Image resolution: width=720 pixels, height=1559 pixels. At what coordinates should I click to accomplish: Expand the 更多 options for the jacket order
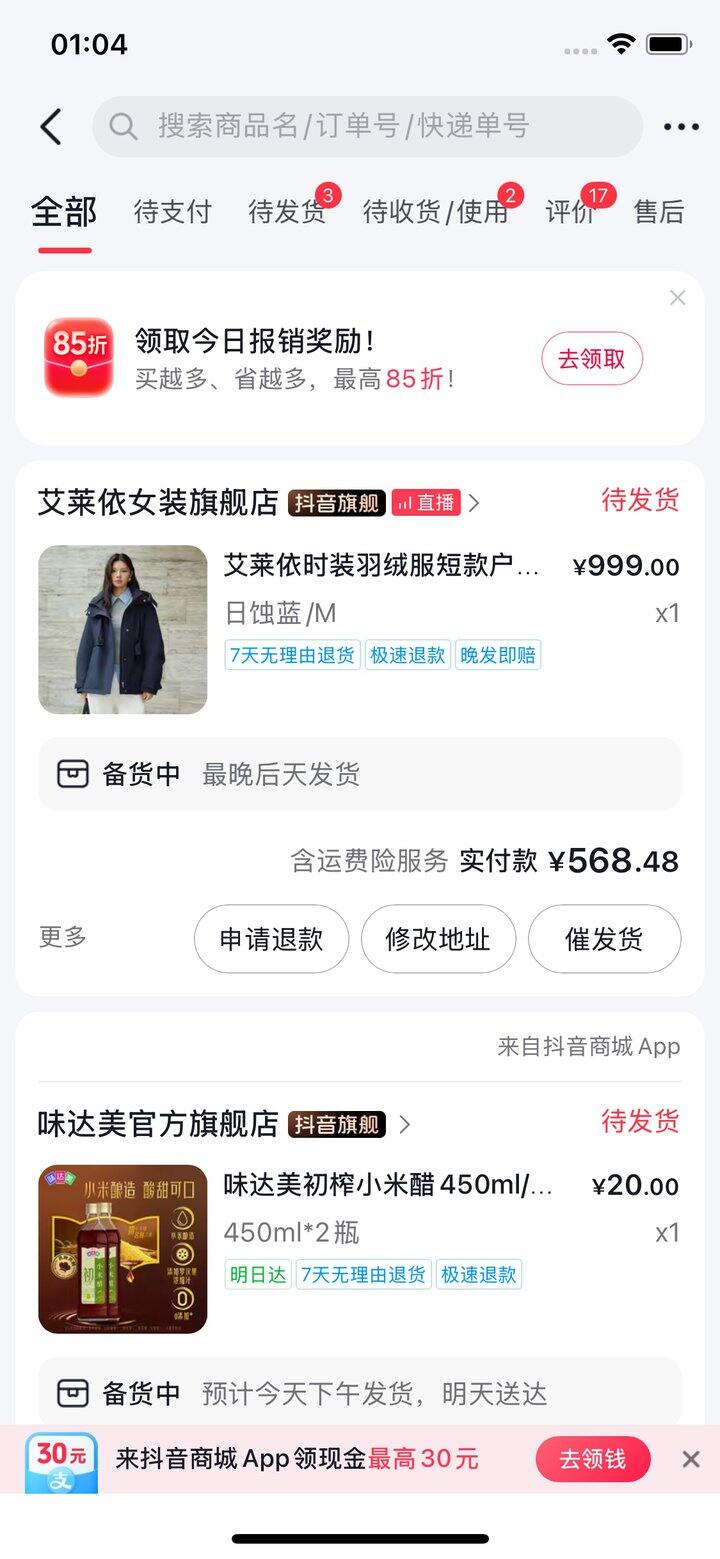click(x=62, y=938)
